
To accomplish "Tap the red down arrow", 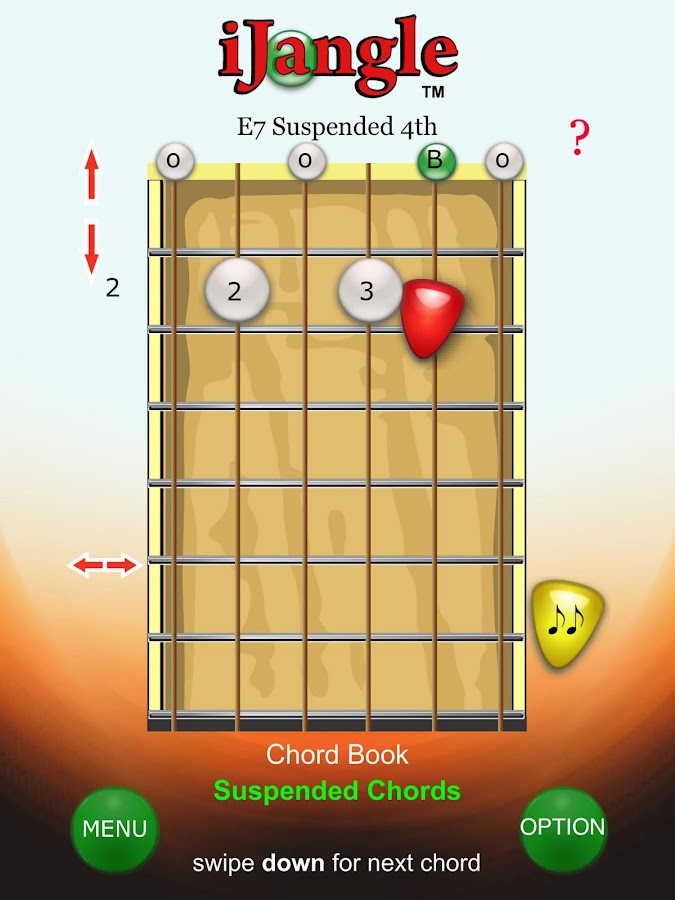I will pos(91,248).
